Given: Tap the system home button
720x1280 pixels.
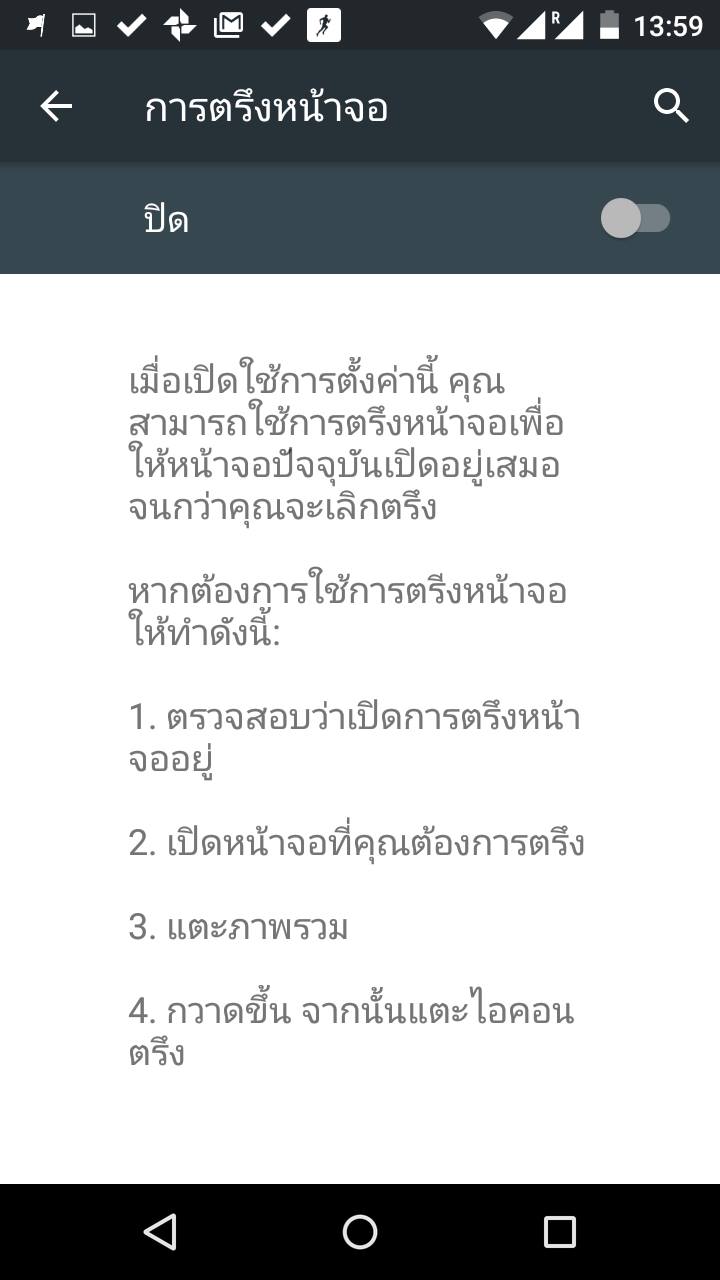Looking at the screenshot, I should coord(360,1232).
